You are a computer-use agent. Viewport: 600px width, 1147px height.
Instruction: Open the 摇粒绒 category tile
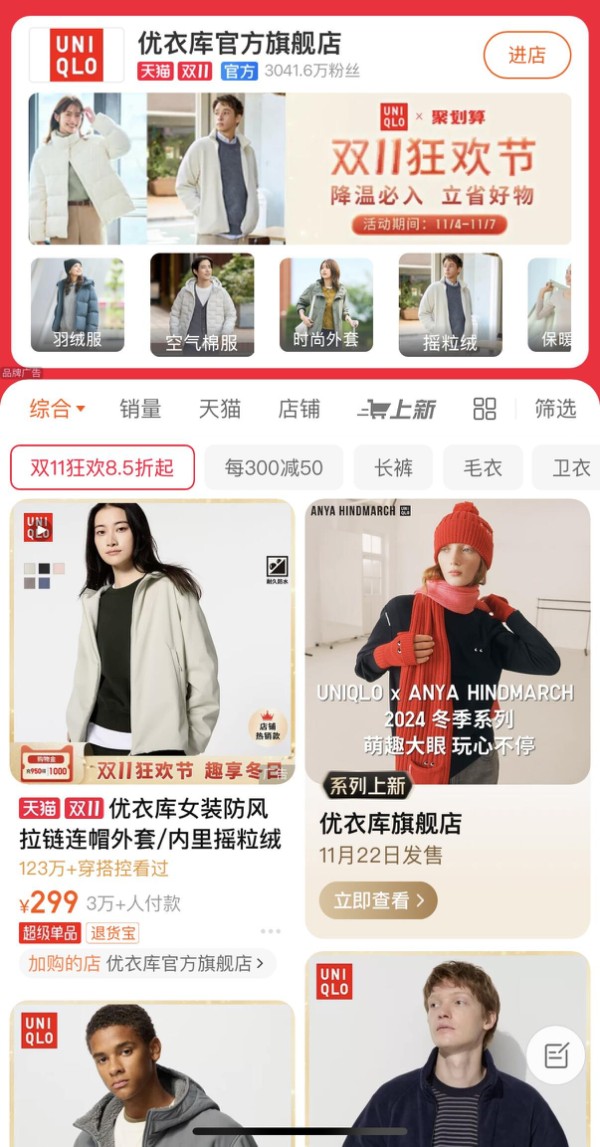click(x=449, y=304)
